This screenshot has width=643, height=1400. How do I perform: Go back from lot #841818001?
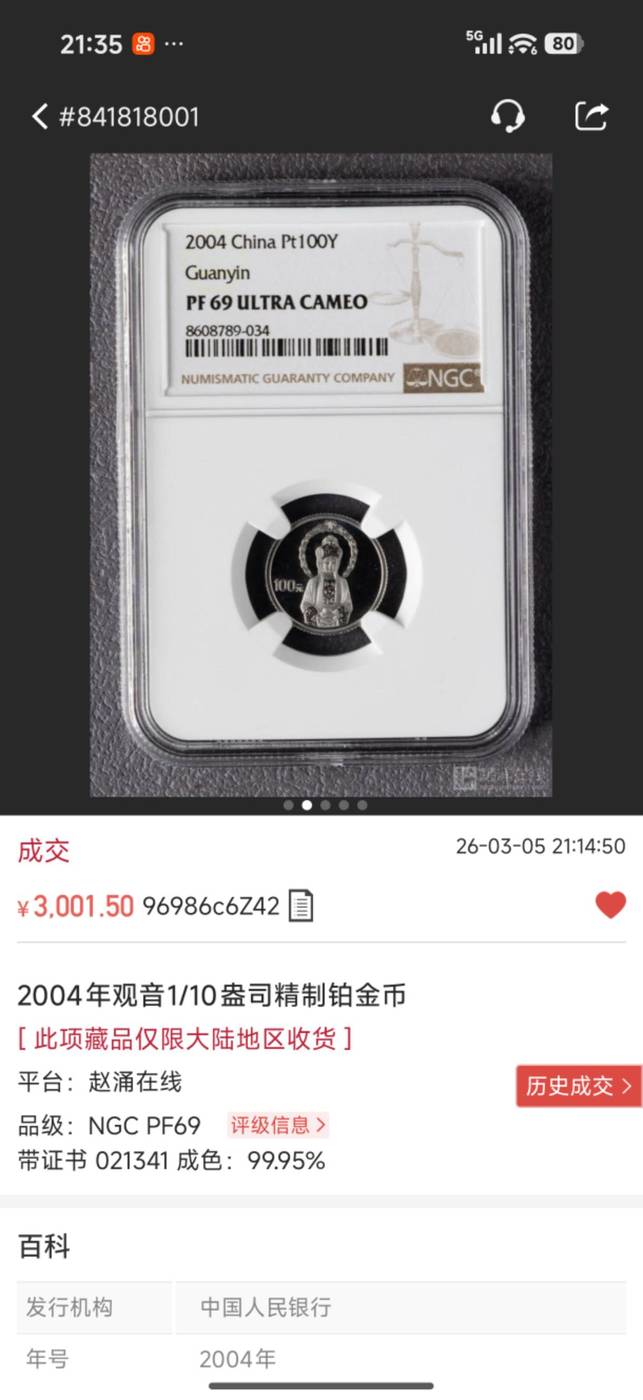40,117
